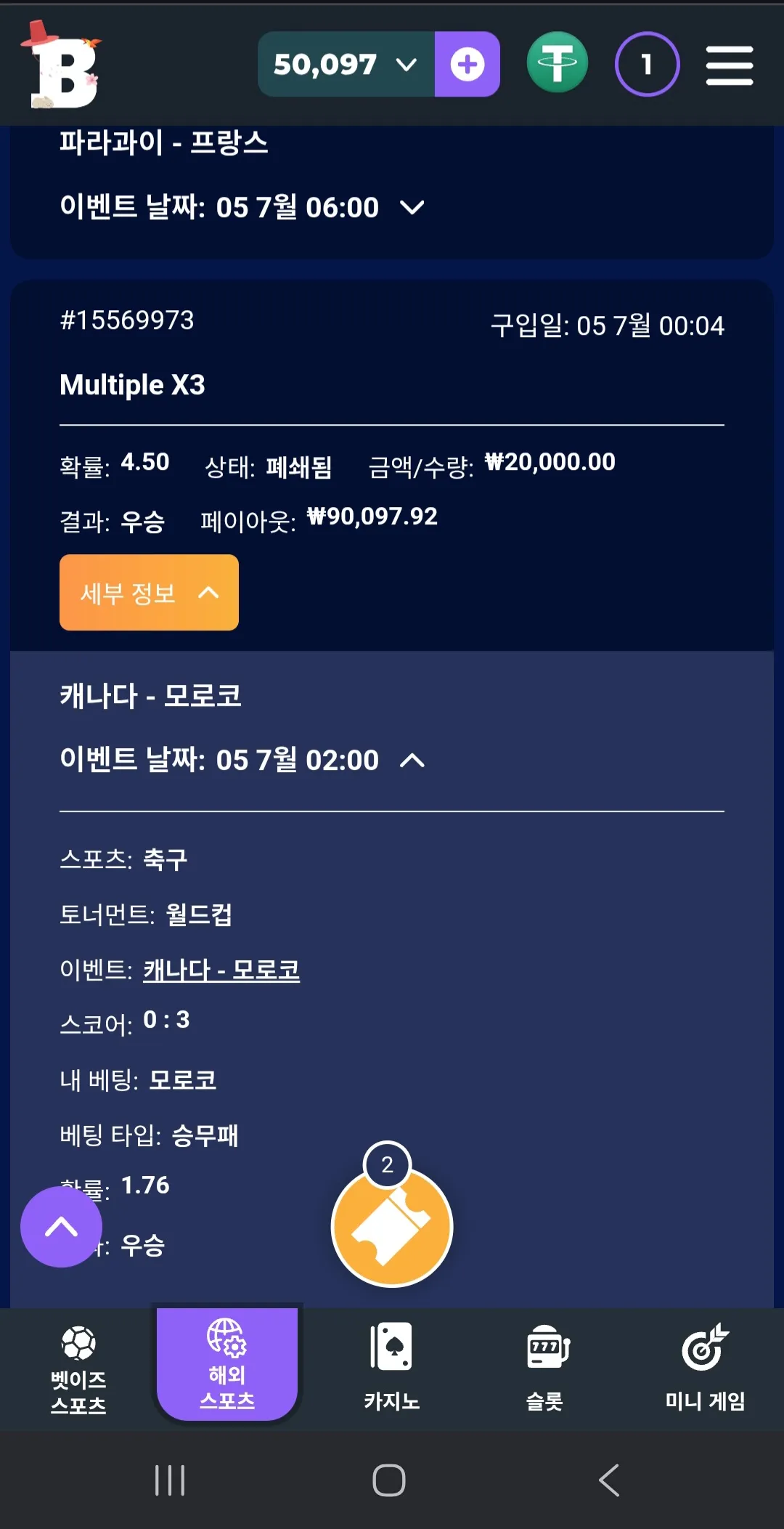The width and height of the screenshot is (784, 1529).
Task: Tap the purple scroll-to-top arrow button
Action: 61,1227
